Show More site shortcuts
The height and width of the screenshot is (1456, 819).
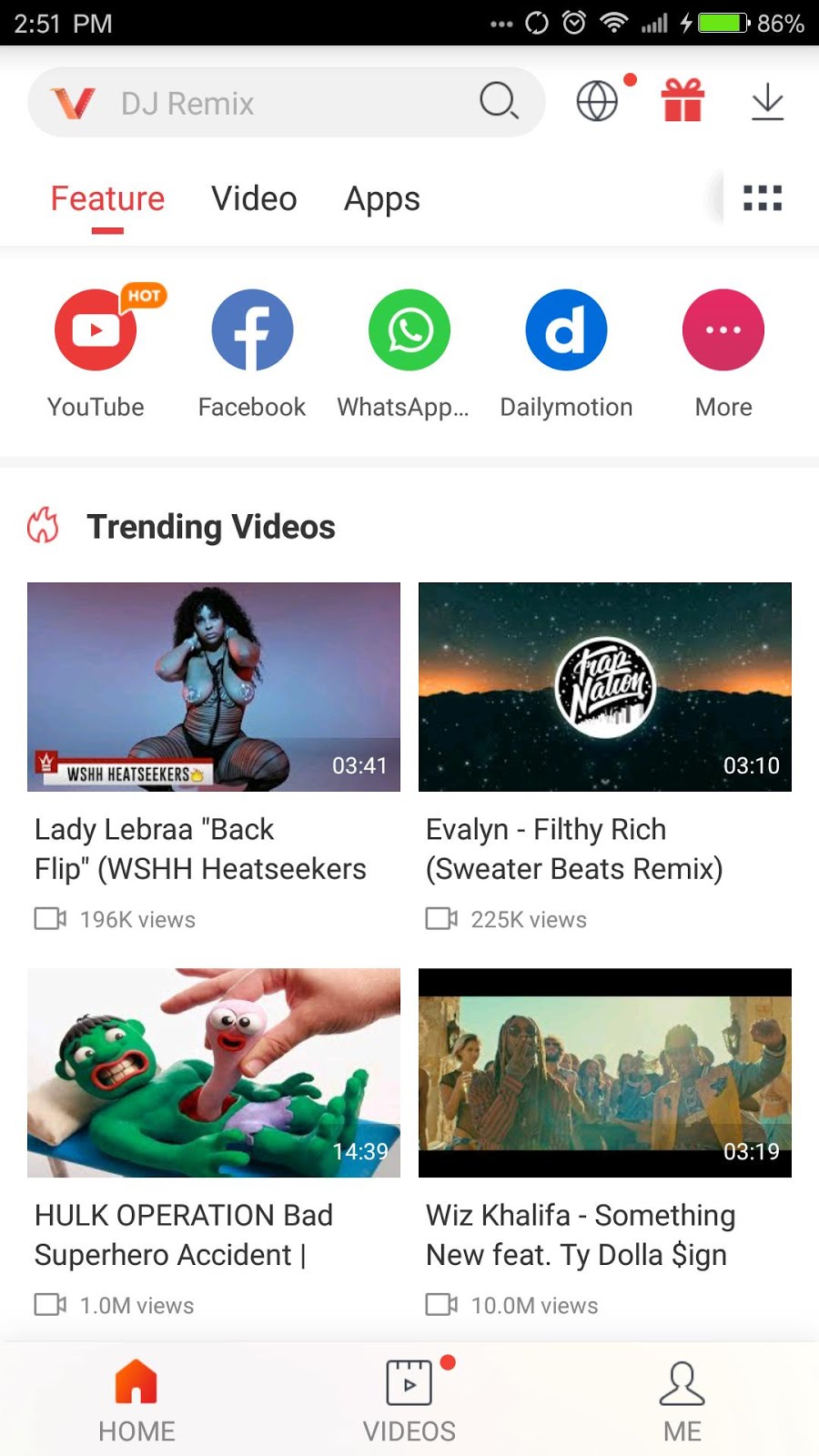(x=723, y=330)
